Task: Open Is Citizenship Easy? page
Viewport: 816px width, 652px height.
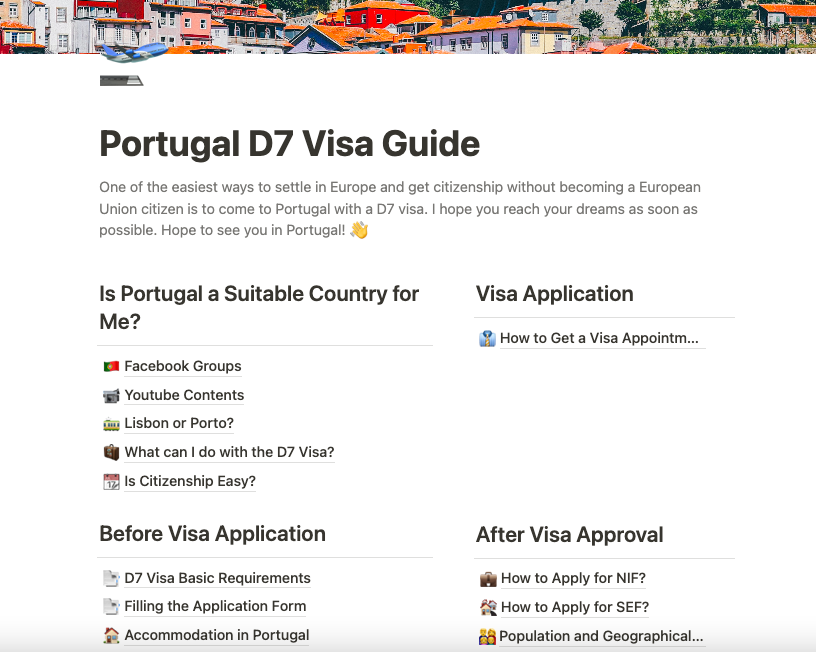Action: [x=189, y=481]
